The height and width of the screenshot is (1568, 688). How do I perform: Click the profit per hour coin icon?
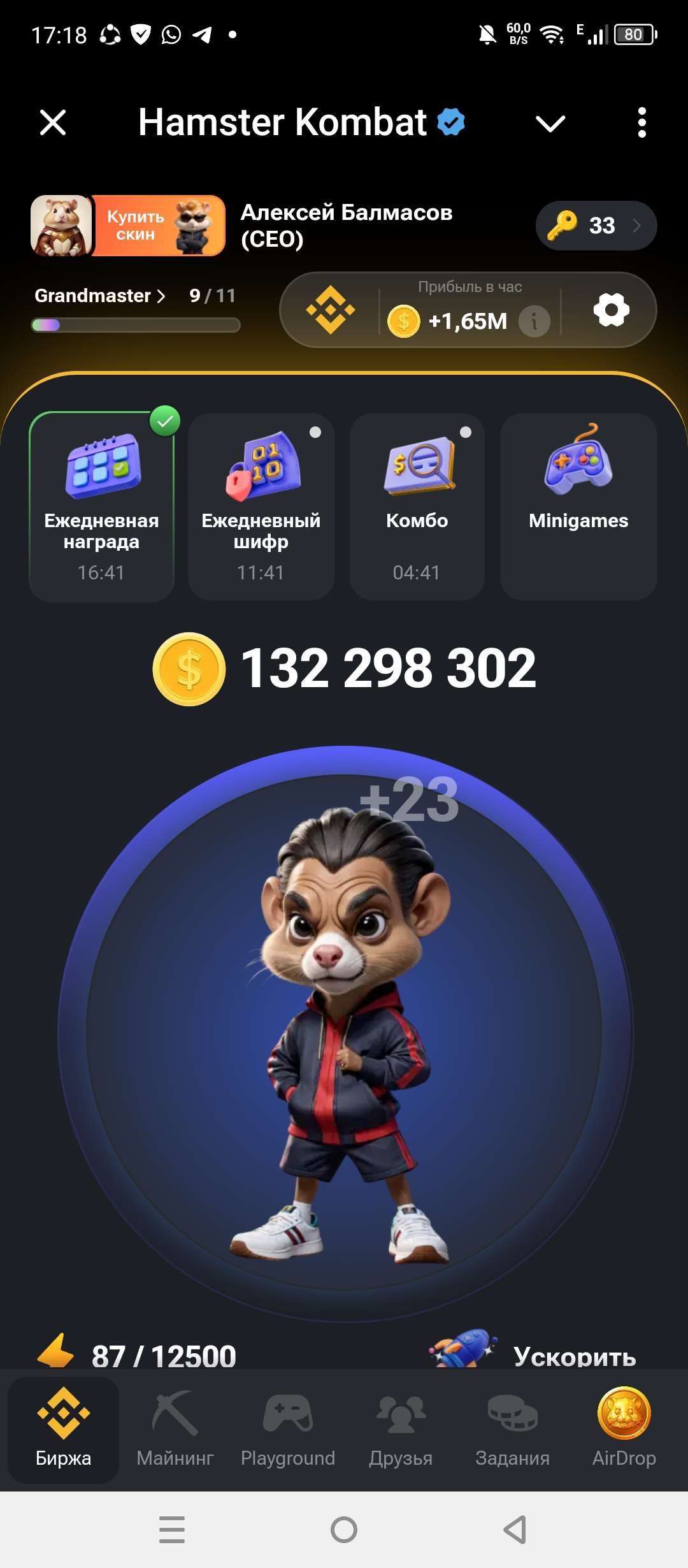(404, 321)
